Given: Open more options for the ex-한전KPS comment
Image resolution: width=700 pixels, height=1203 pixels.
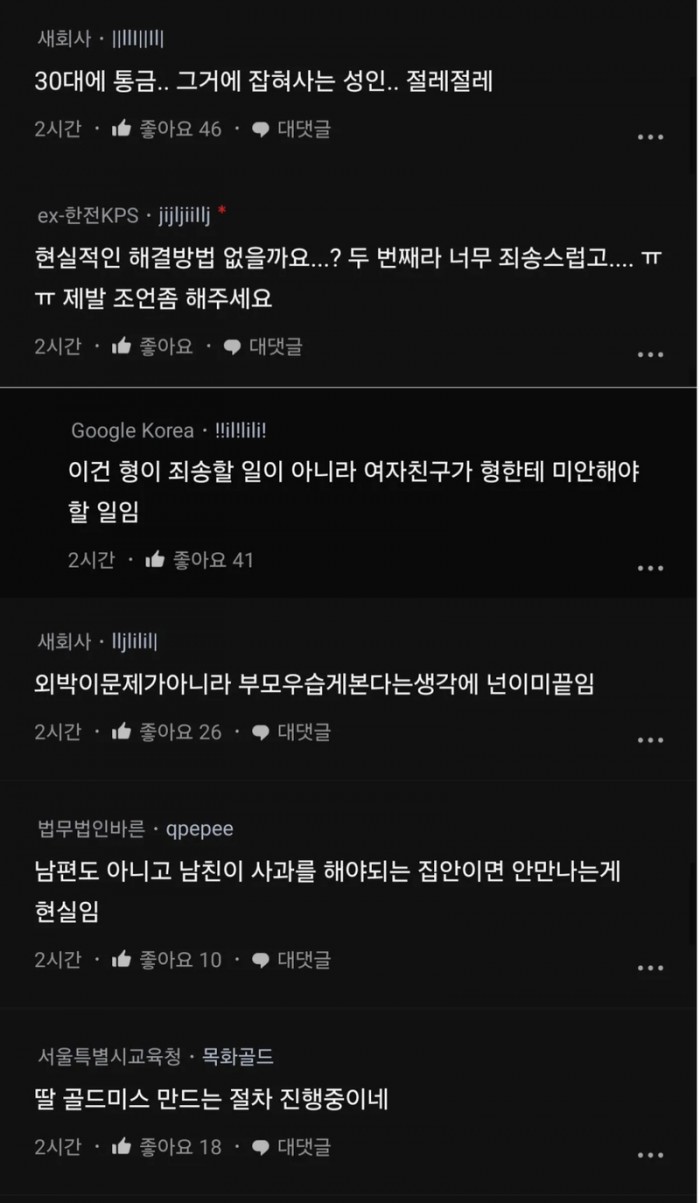Looking at the screenshot, I should pos(650,355).
